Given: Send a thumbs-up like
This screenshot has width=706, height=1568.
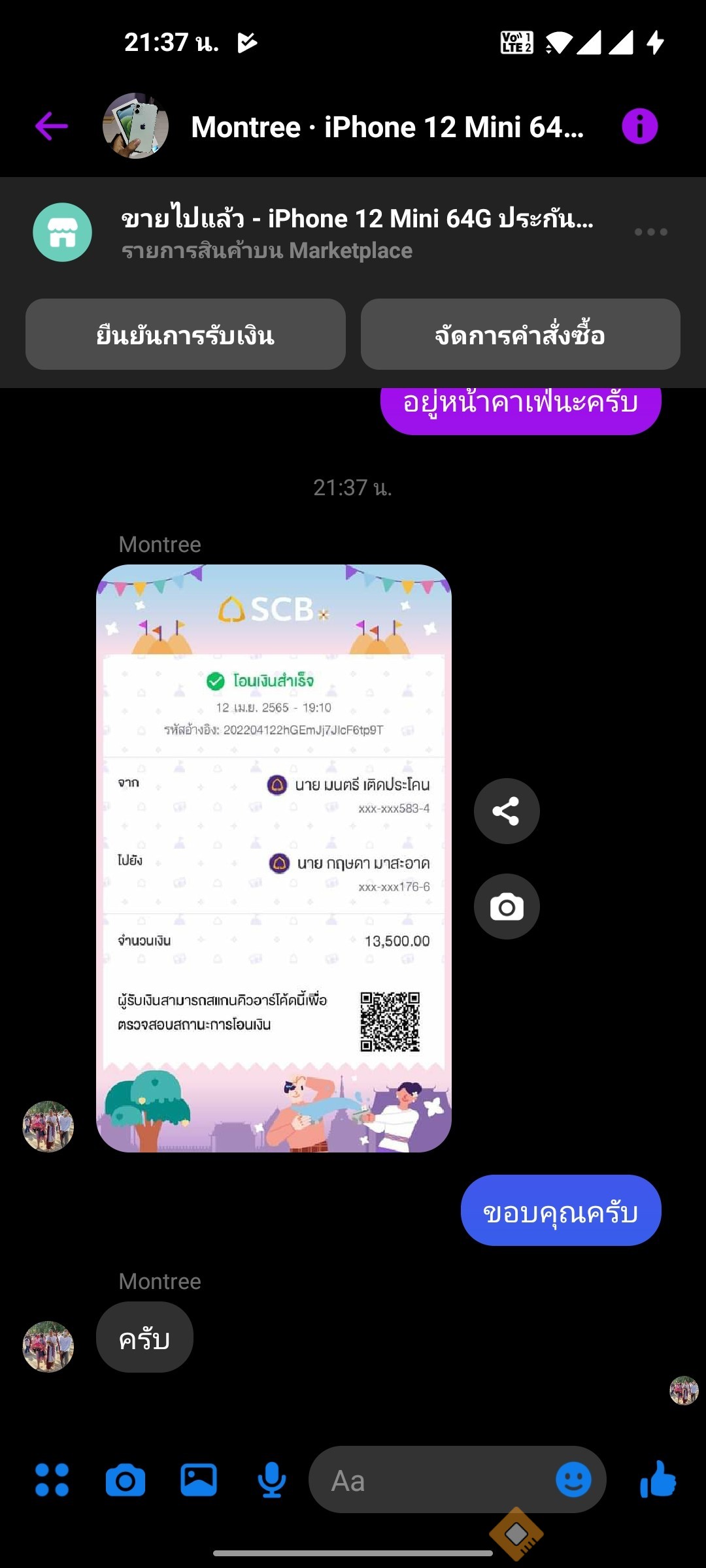Looking at the screenshot, I should pos(658,1478).
